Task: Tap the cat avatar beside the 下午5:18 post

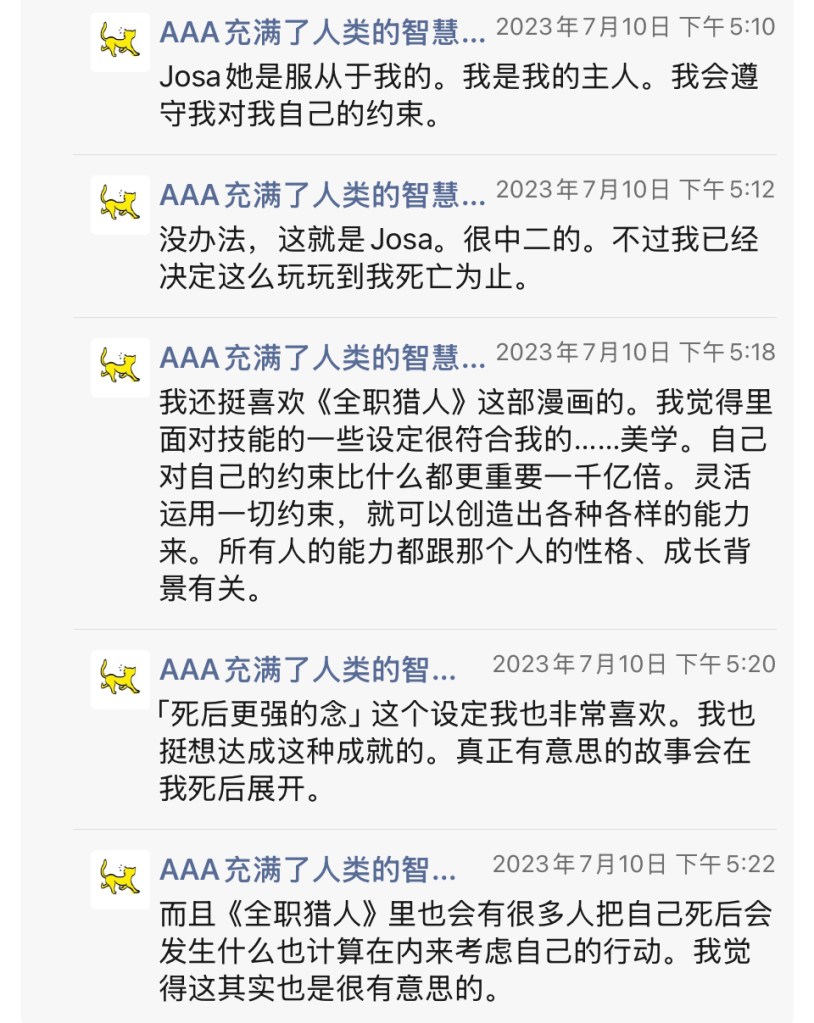Action: 120,367
